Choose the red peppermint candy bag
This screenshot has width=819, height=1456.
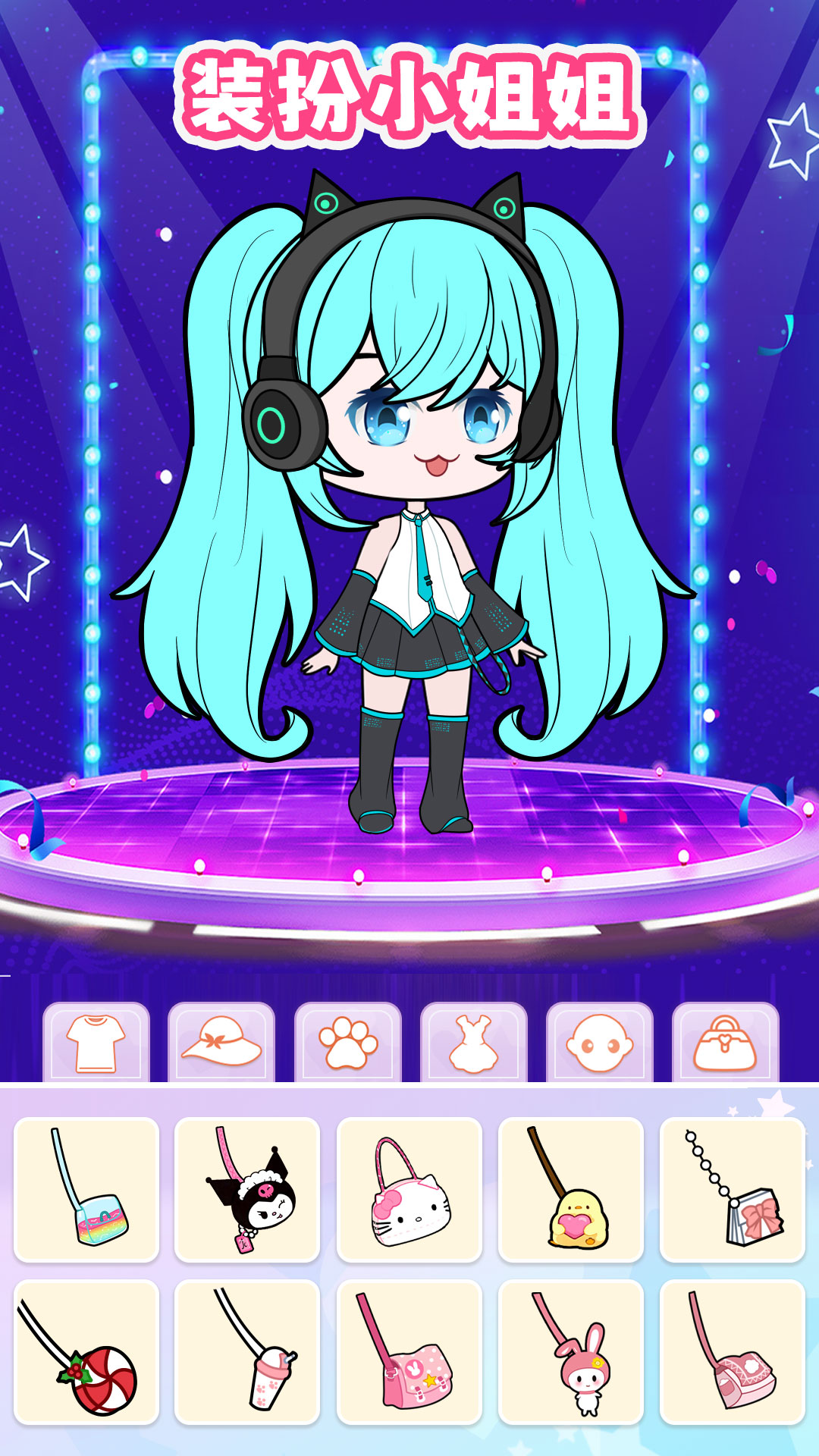(86, 1351)
